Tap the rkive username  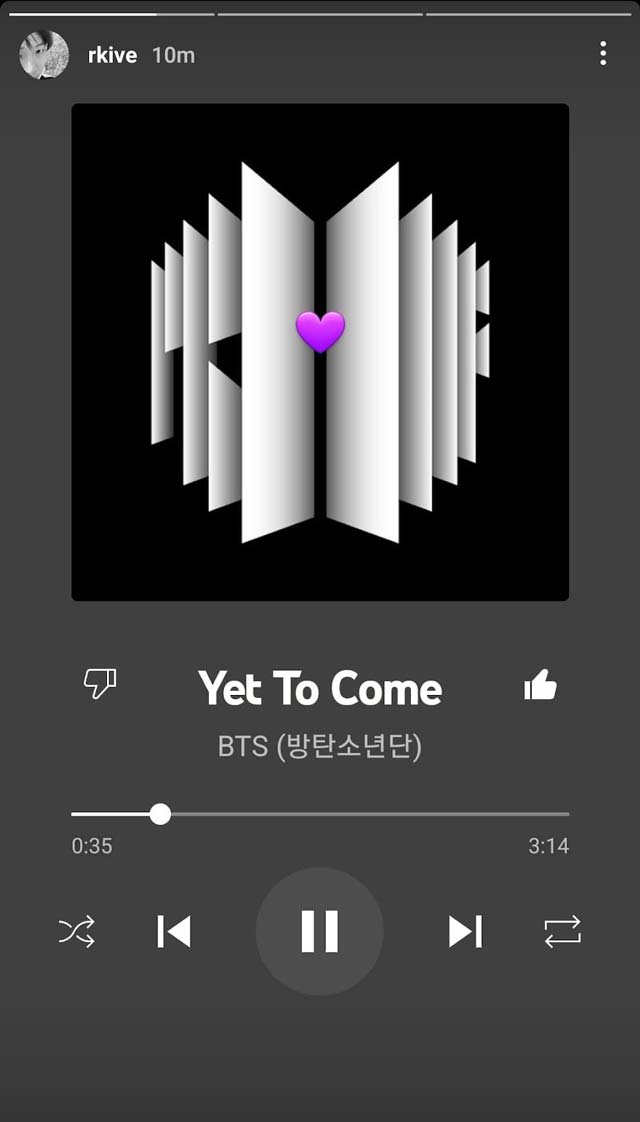tap(112, 56)
